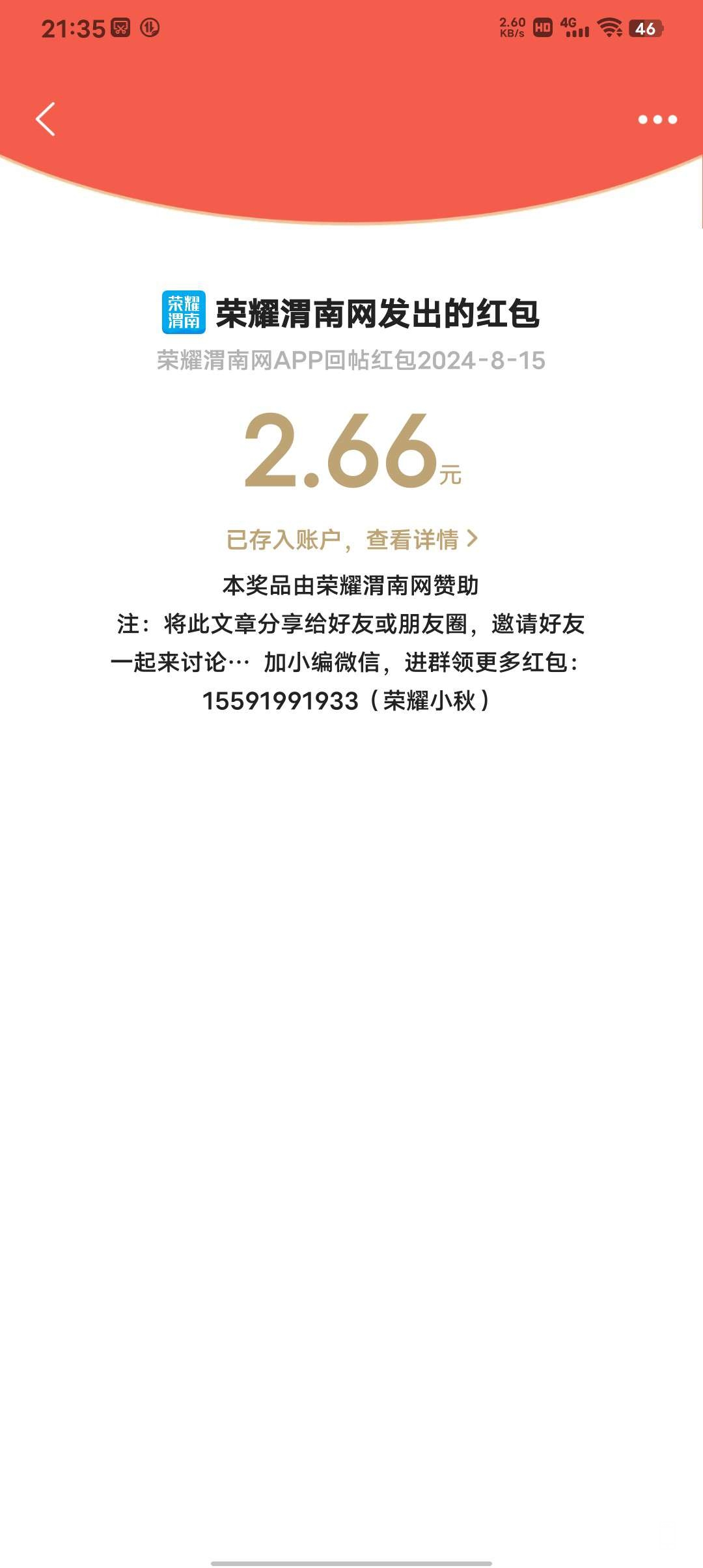Image resolution: width=703 pixels, height=1568 pixels.
Task: Open the three-dot overflow menu
Action: tap(657, 119)
